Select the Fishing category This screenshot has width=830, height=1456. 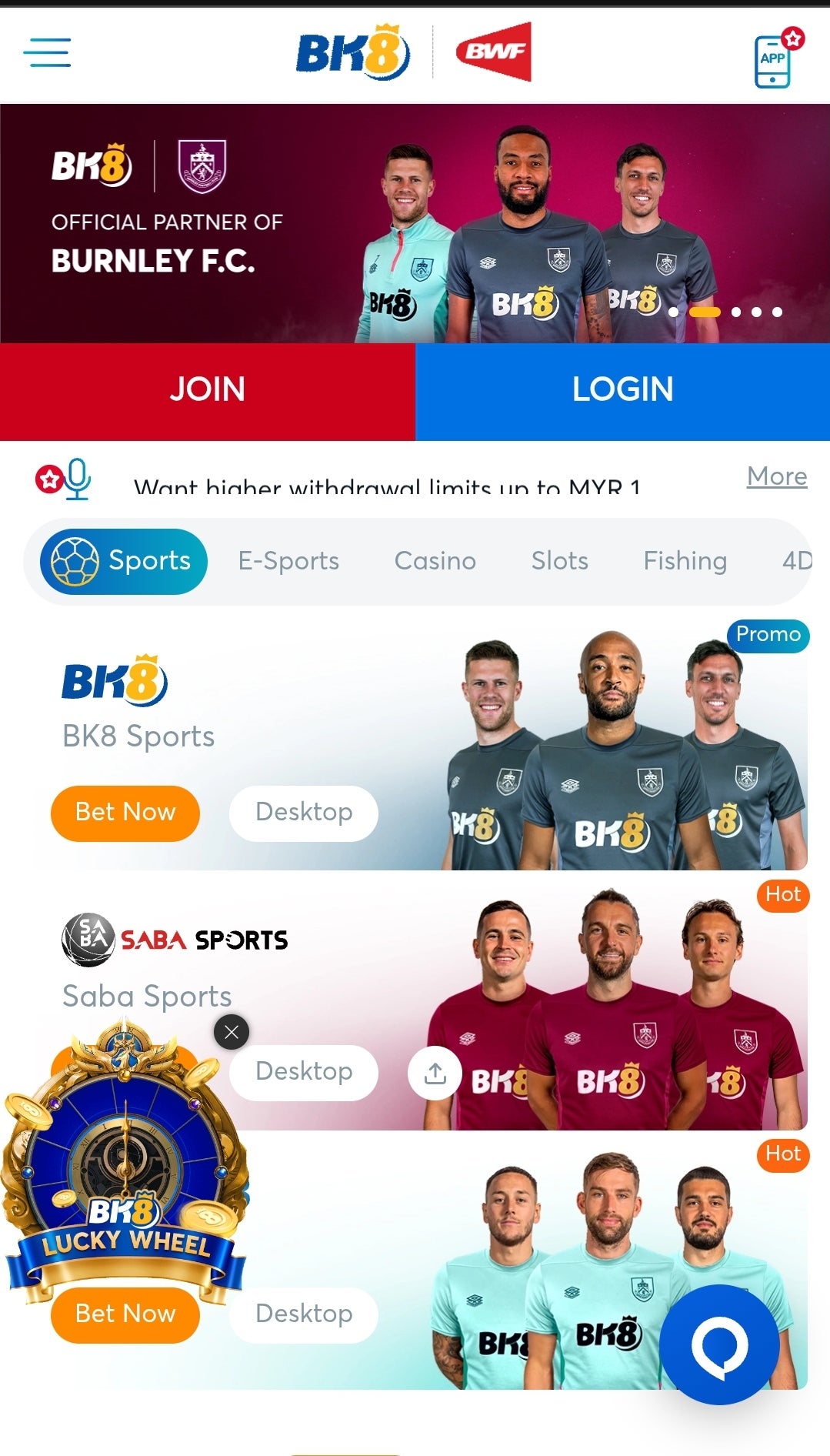coord(685,561)
